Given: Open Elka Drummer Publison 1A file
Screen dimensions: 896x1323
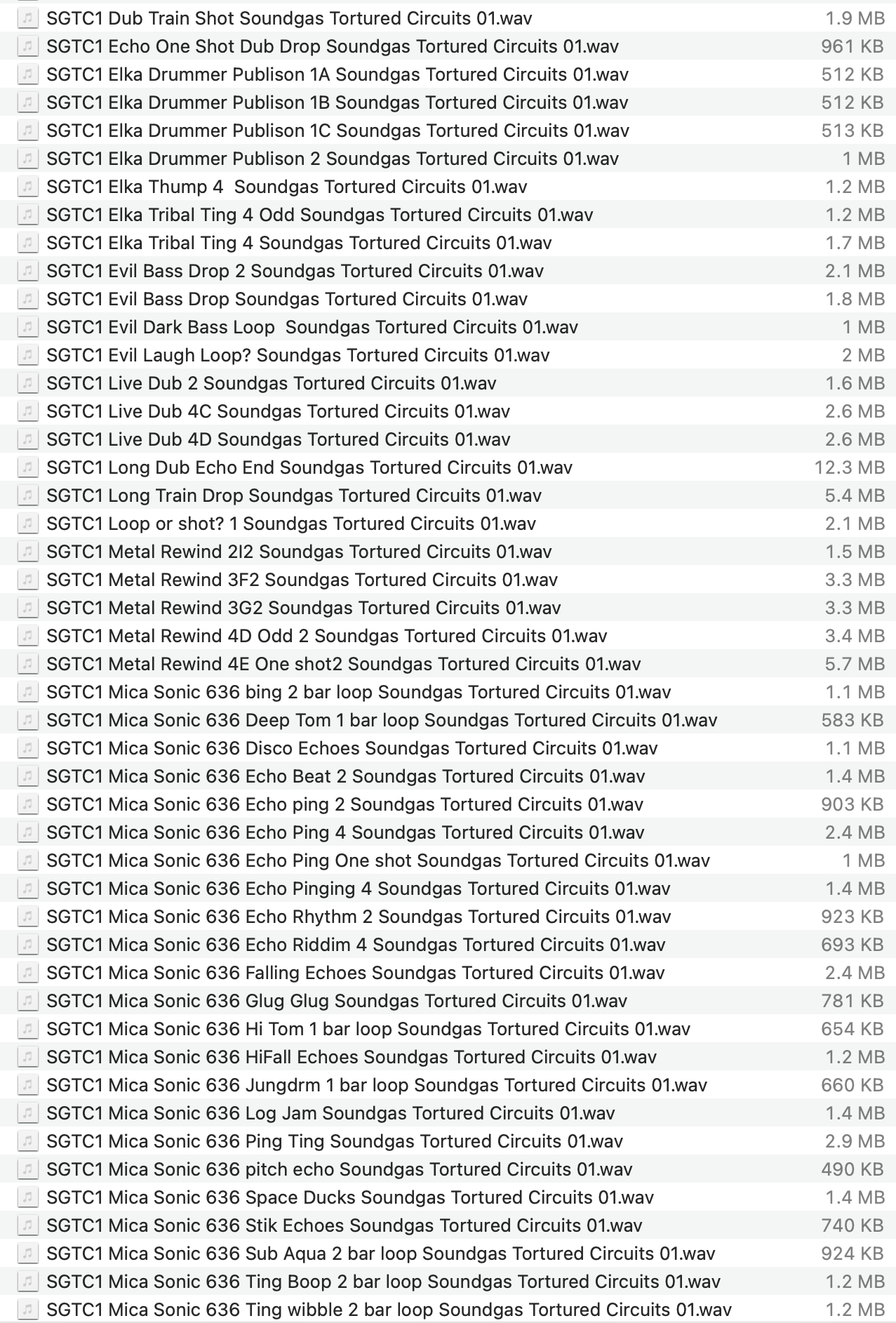Looking at the screenshot, I should point(337,74).
